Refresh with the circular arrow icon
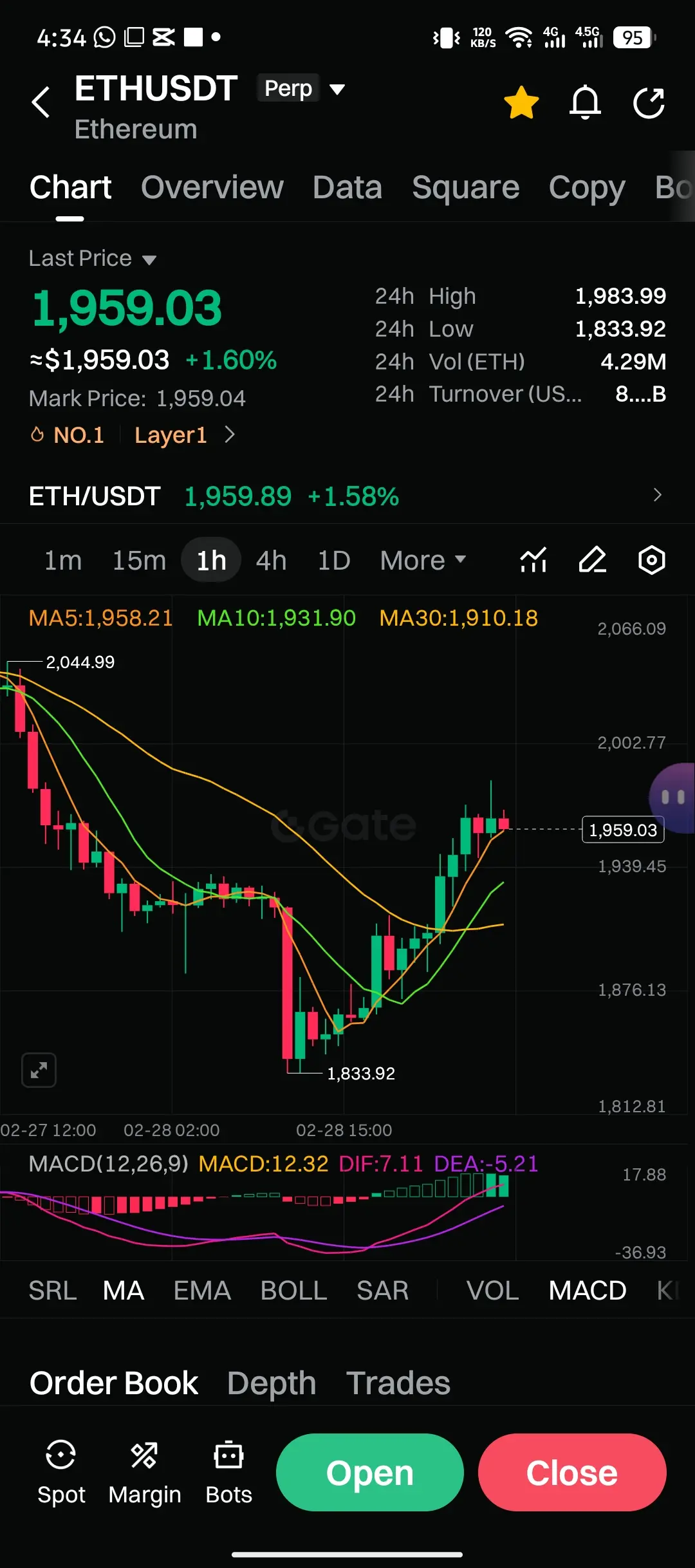The height and width of the screenshot is (1568, 695). (x=649, y=102)
